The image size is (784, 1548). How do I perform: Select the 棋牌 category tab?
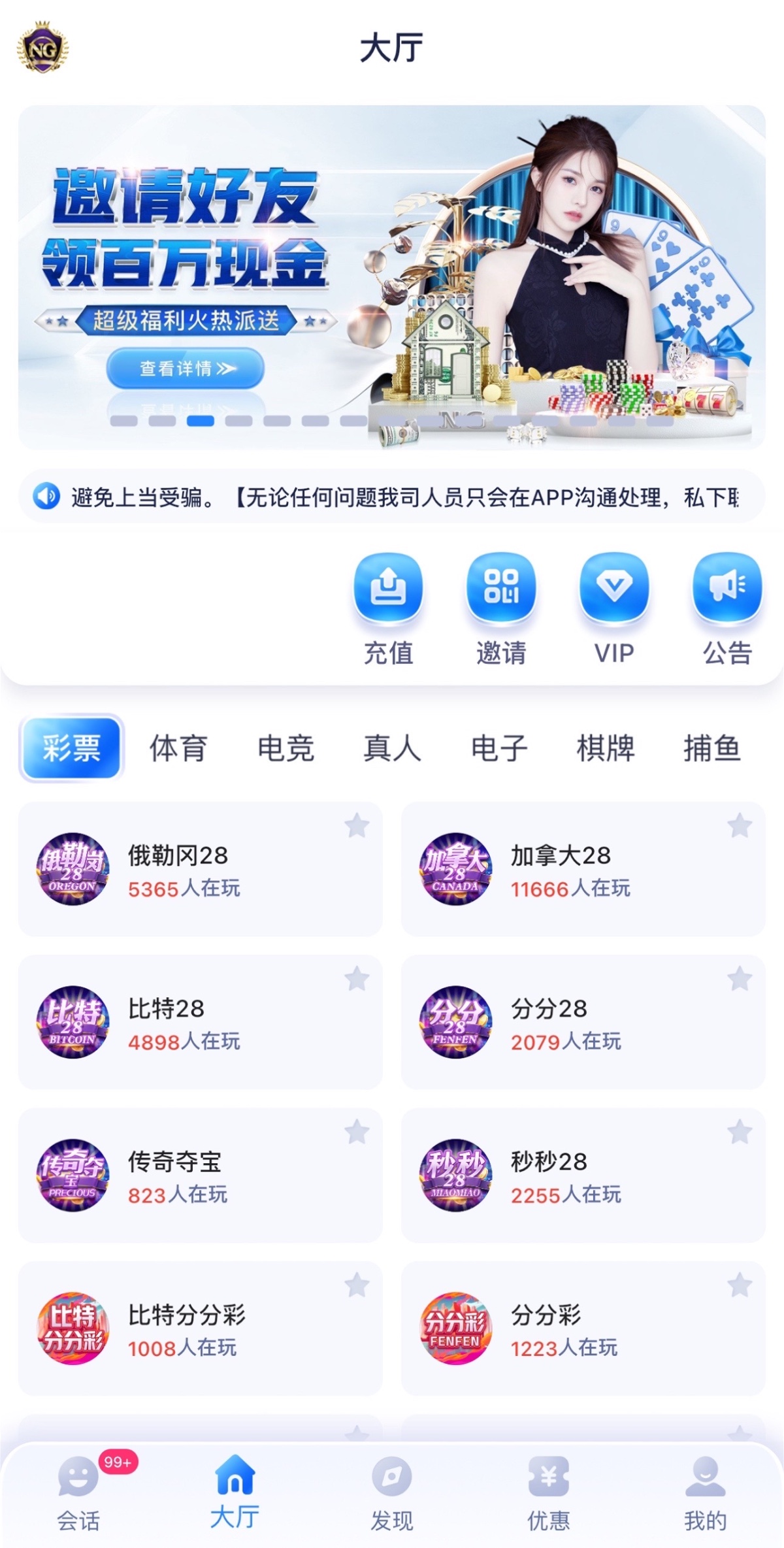[606, 748]
